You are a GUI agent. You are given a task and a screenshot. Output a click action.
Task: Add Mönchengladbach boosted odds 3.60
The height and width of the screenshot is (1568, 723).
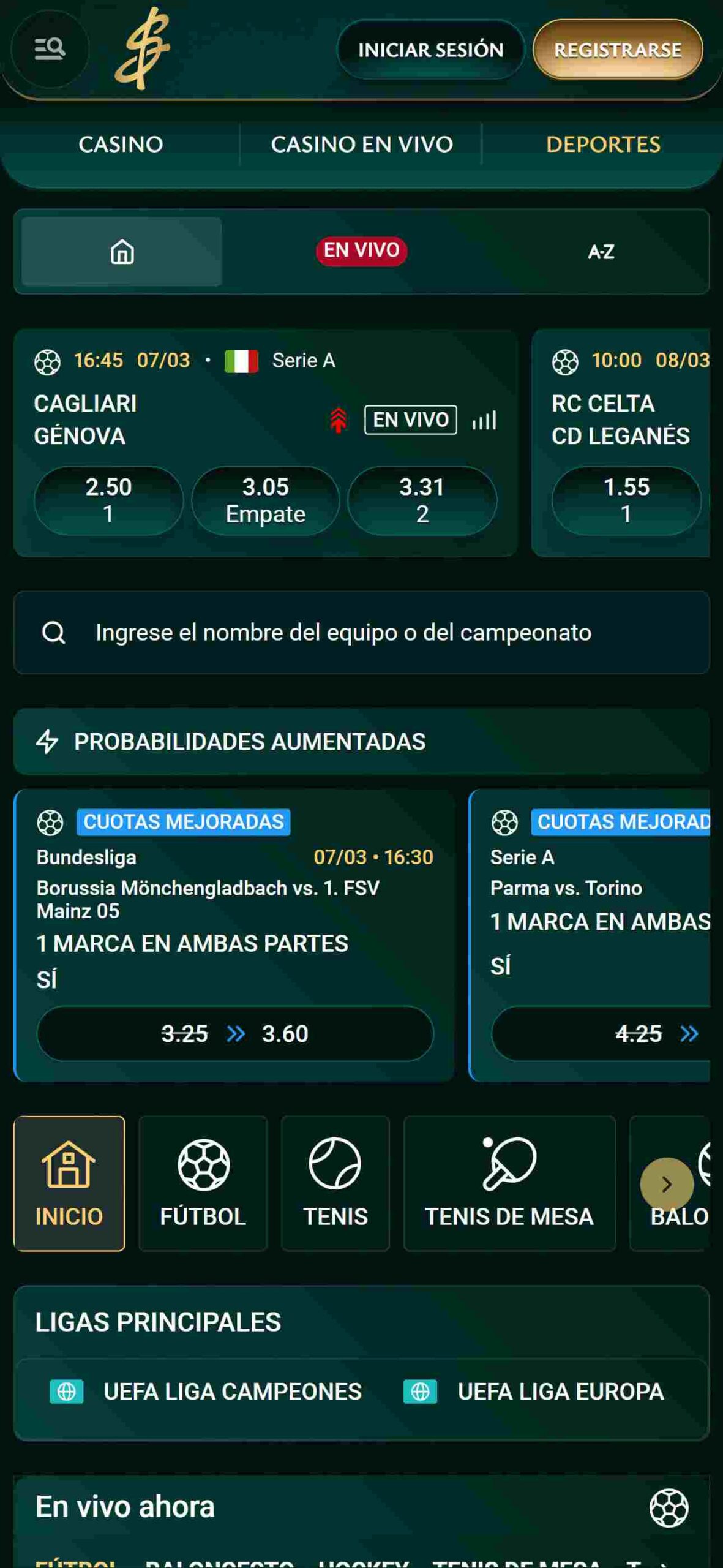235,1033
